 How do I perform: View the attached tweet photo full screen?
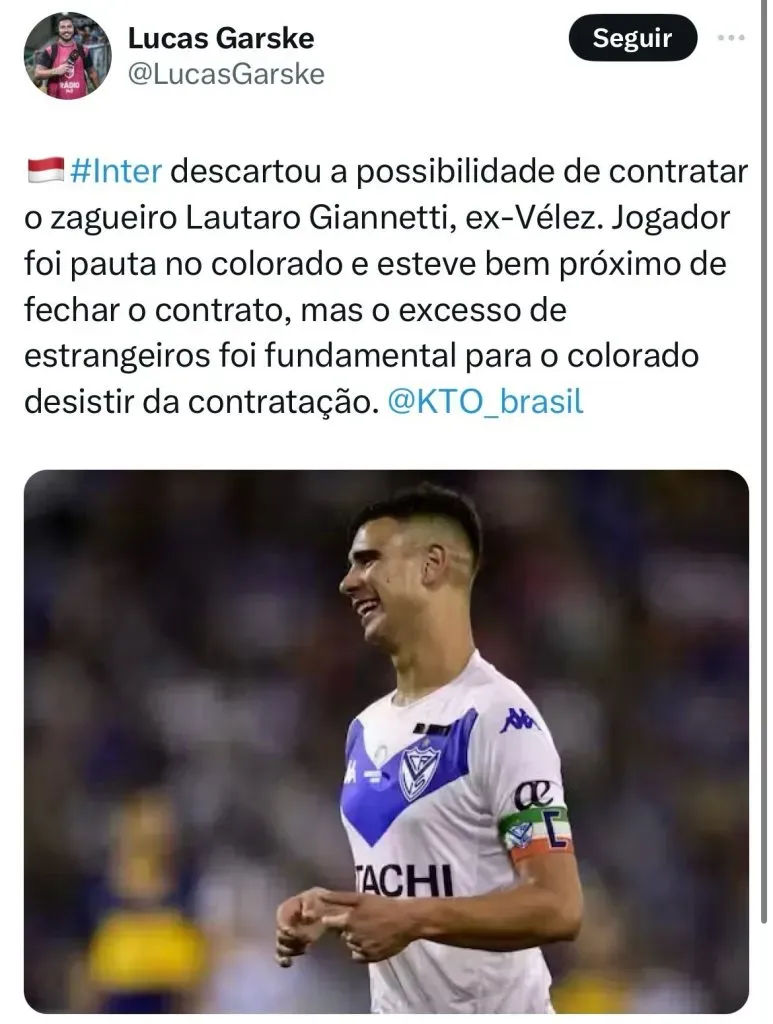pos(386,741)
